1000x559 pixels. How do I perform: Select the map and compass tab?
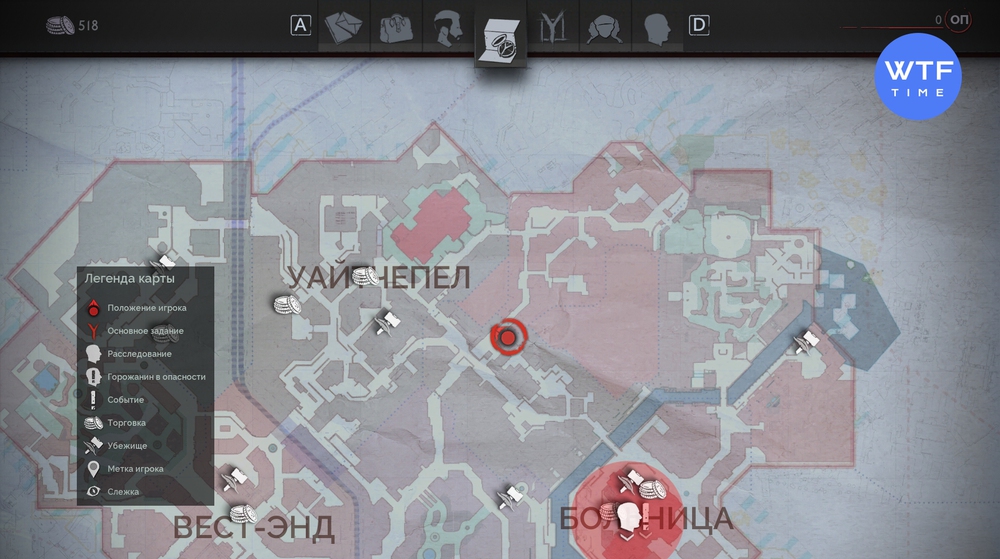coord(501,40)
